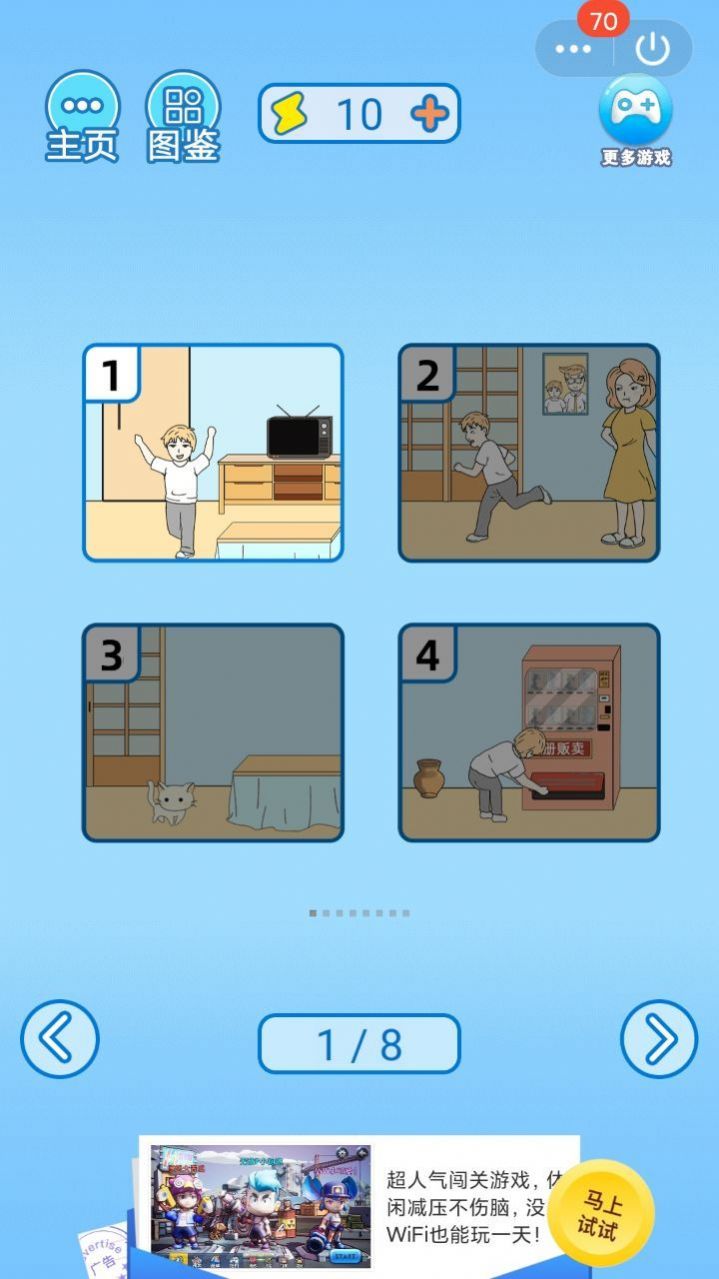Close the mini game with power icon
This screenshot has width=719, height=1279.
652,49
